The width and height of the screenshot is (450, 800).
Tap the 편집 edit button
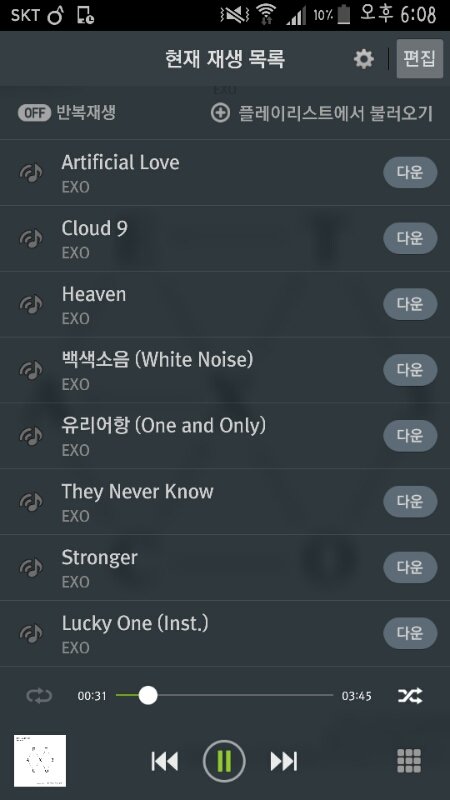[x=419, y=59]
